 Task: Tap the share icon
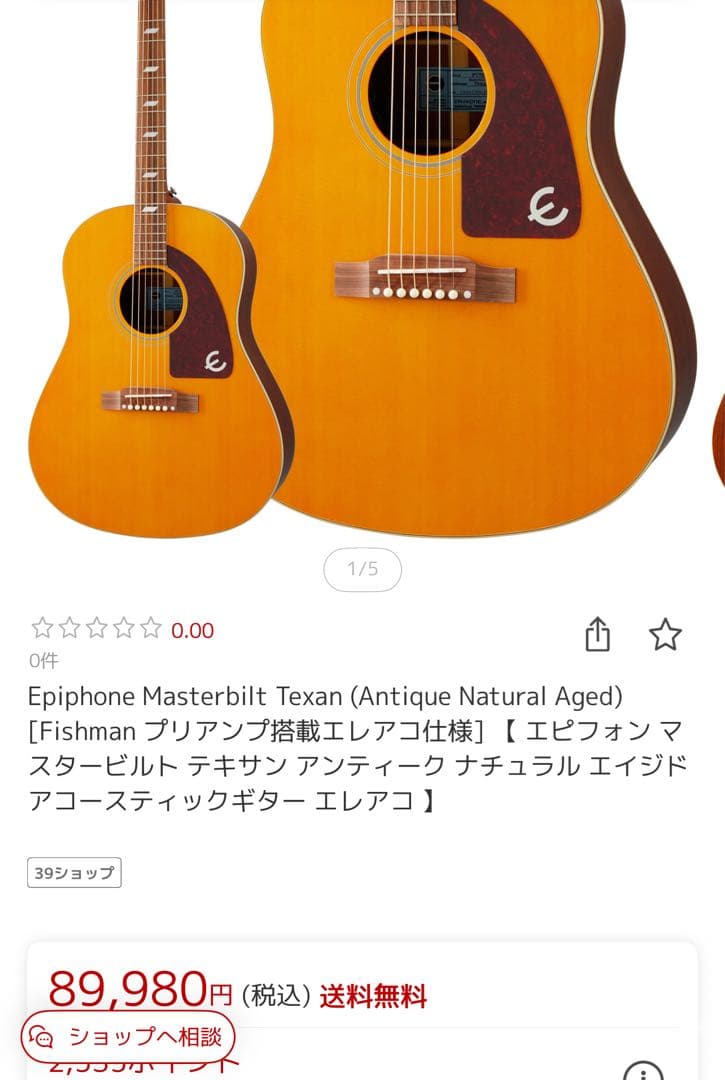pos(598,633)
